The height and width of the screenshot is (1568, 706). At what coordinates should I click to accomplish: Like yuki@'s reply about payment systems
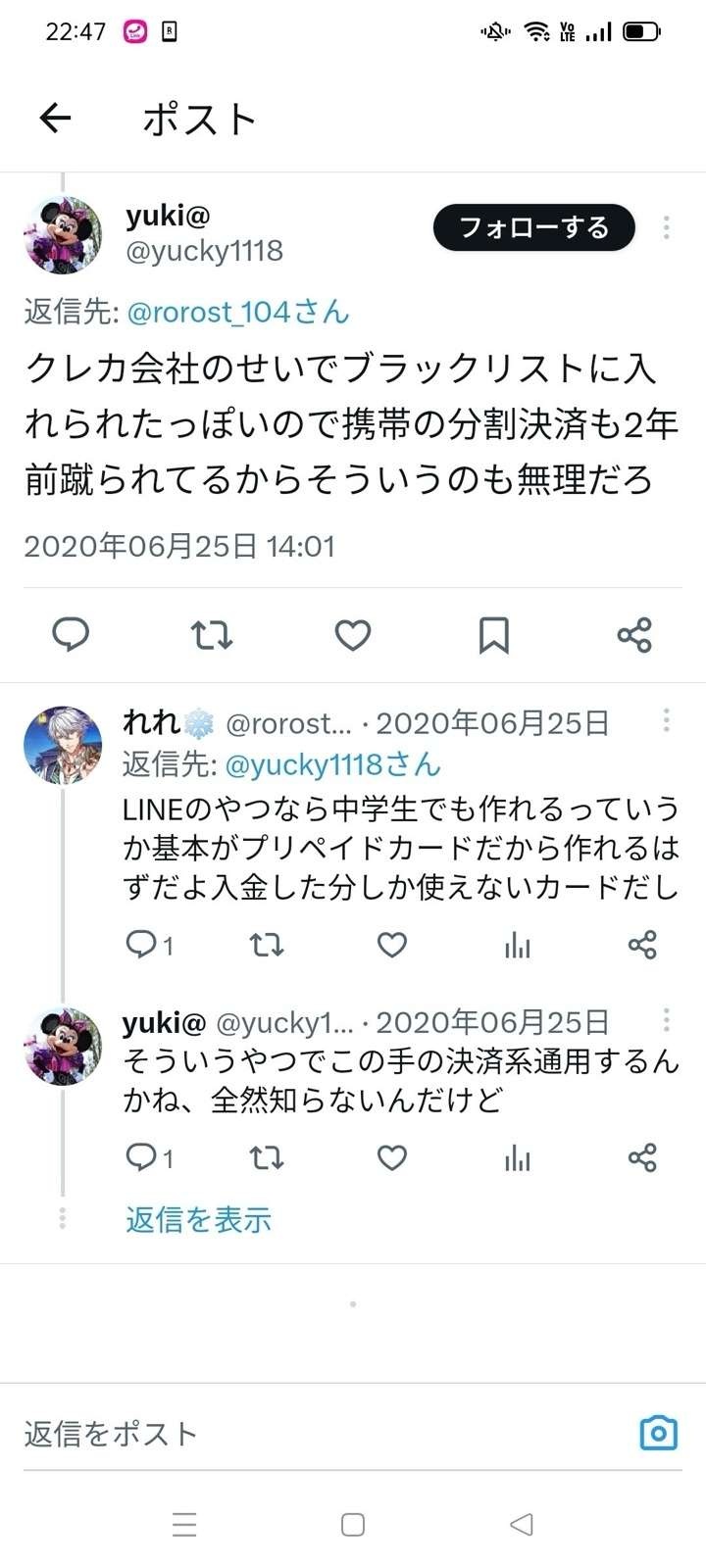coord(391,1157)
